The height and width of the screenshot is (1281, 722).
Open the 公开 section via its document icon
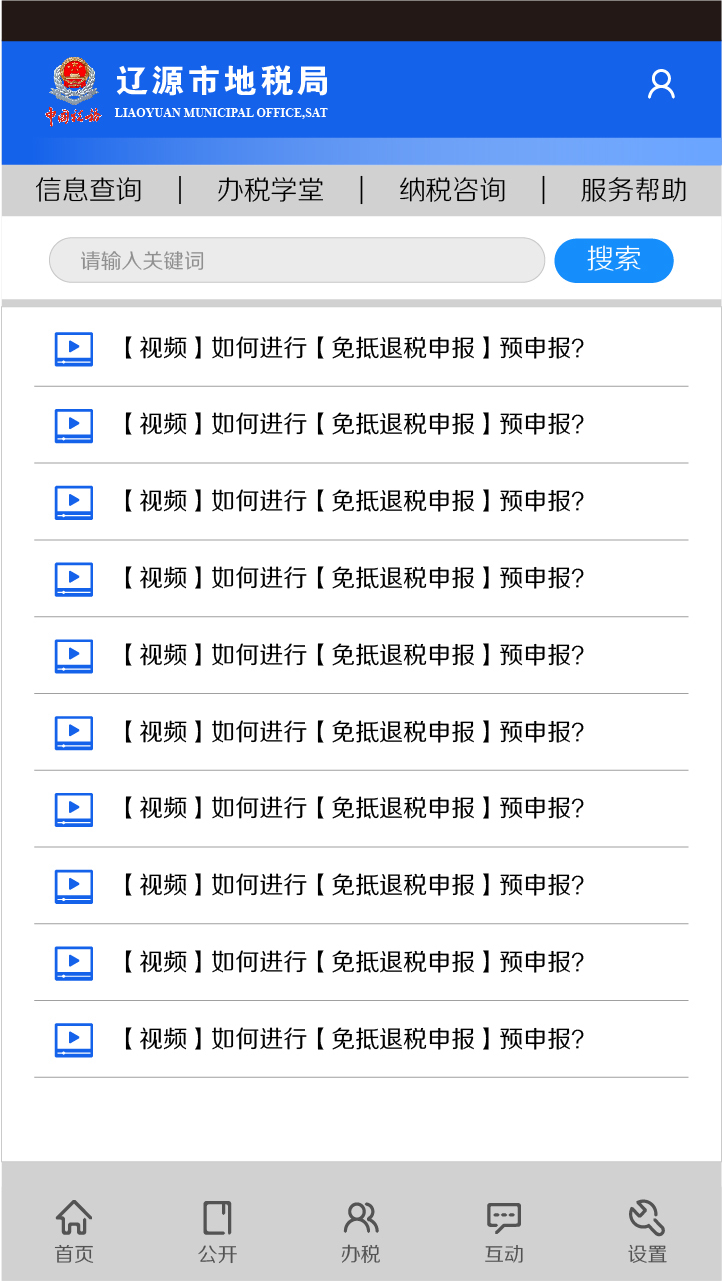coord(217,1230)
